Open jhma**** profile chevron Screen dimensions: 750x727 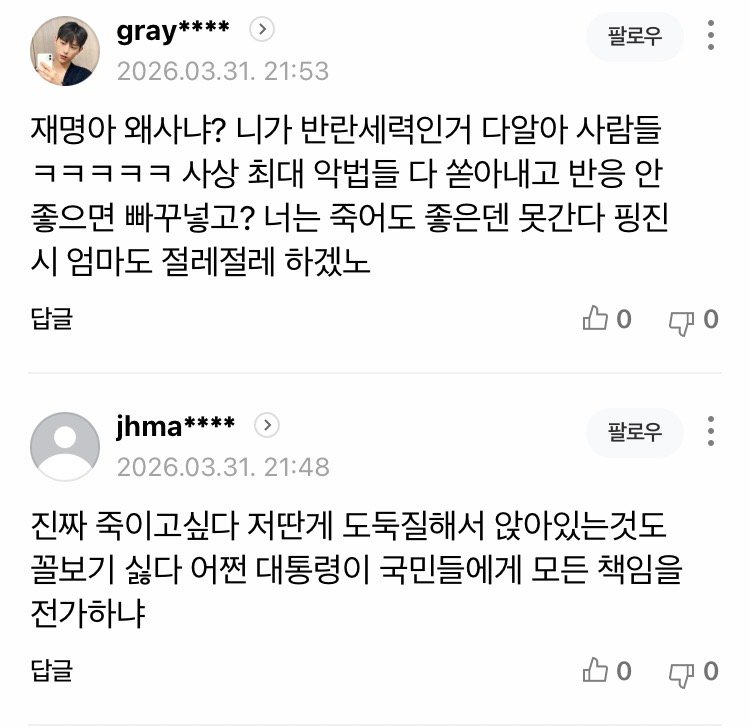pos(266,425)
